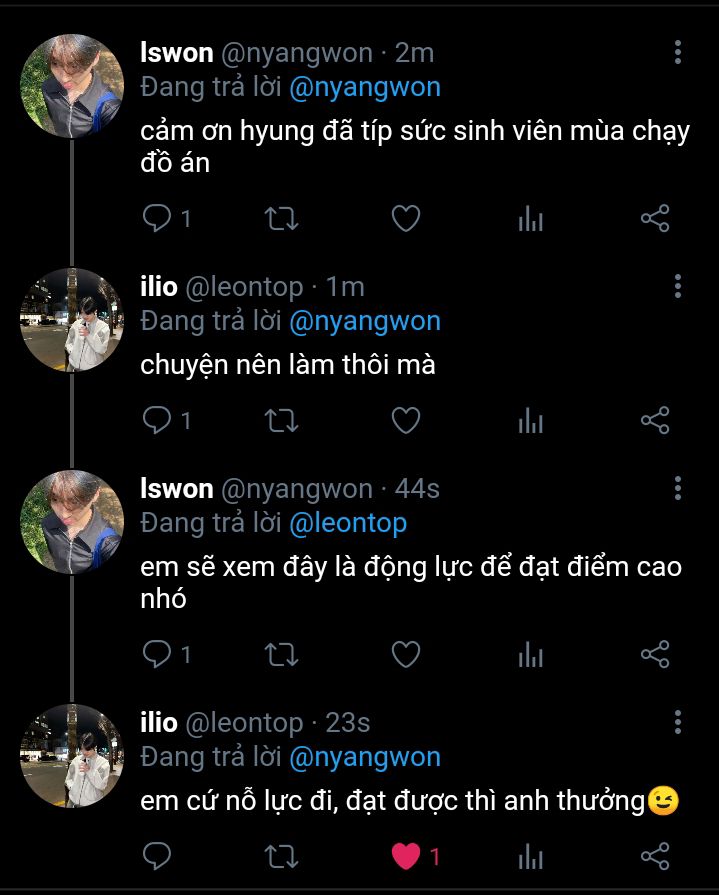The width and height of the screenshot is (719, 895).
Task: Retweet ilio's 'em cứ nỗ lực đi' tweet
Action: click(x=281, y=856)
